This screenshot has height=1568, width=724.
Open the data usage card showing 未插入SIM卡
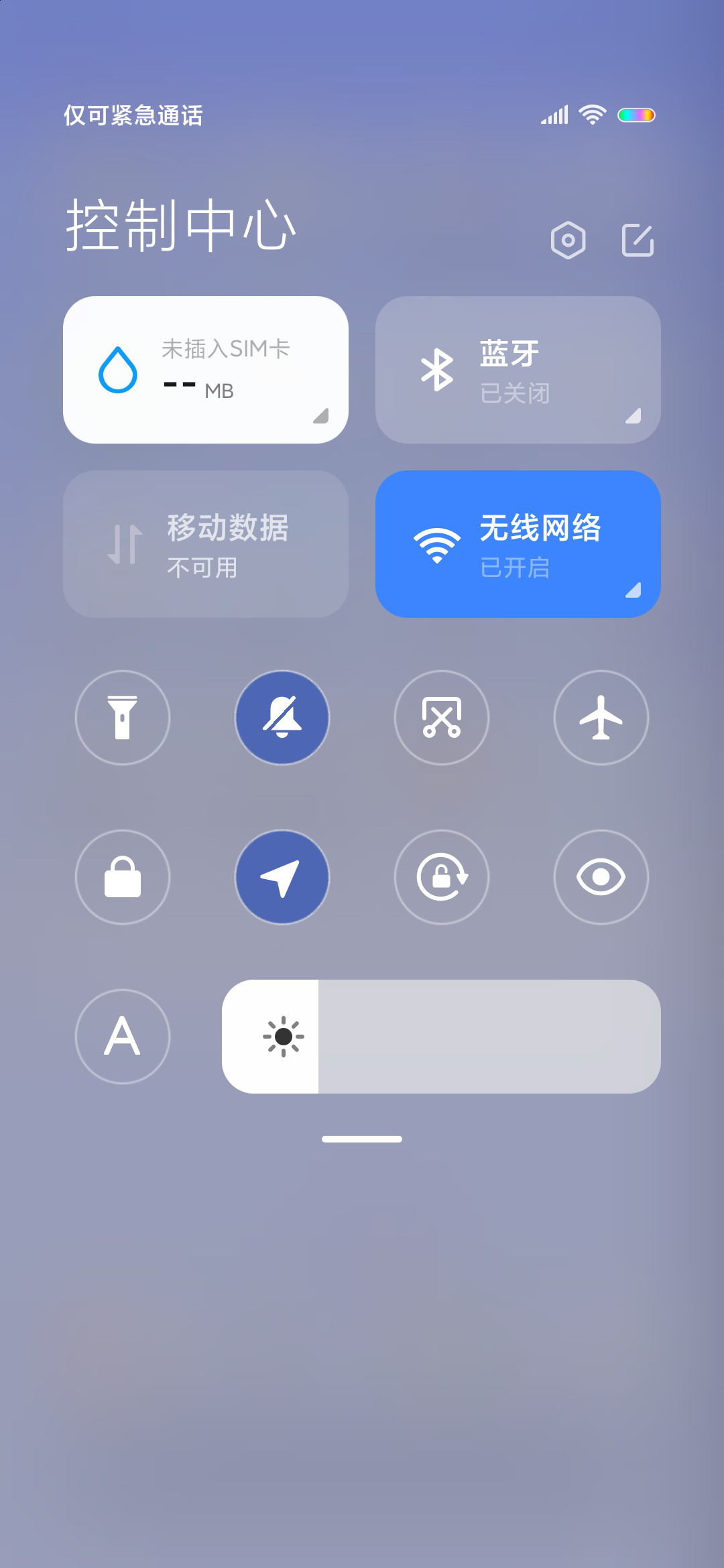point(206,370)
